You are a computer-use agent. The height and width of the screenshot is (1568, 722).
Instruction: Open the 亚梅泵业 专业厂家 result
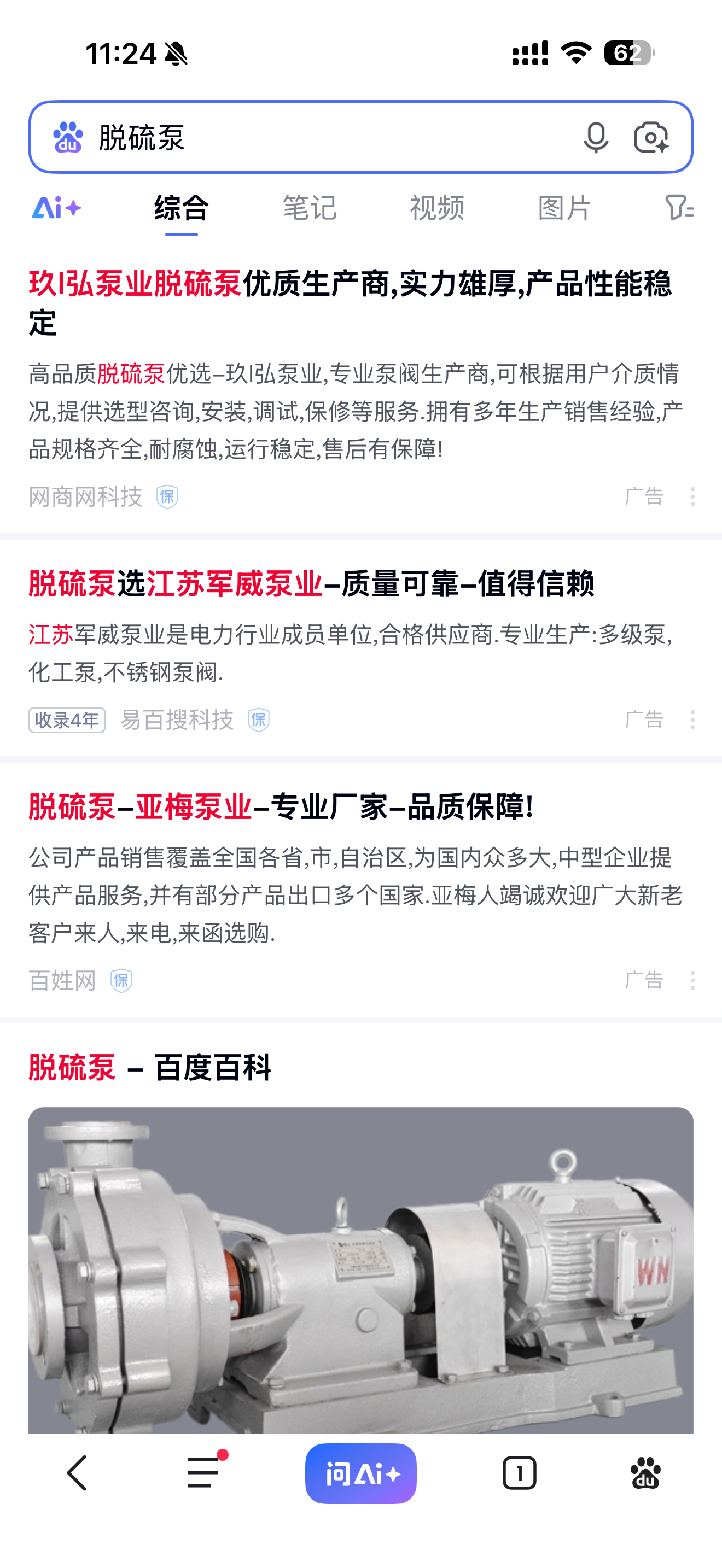(x=281, y=807)
